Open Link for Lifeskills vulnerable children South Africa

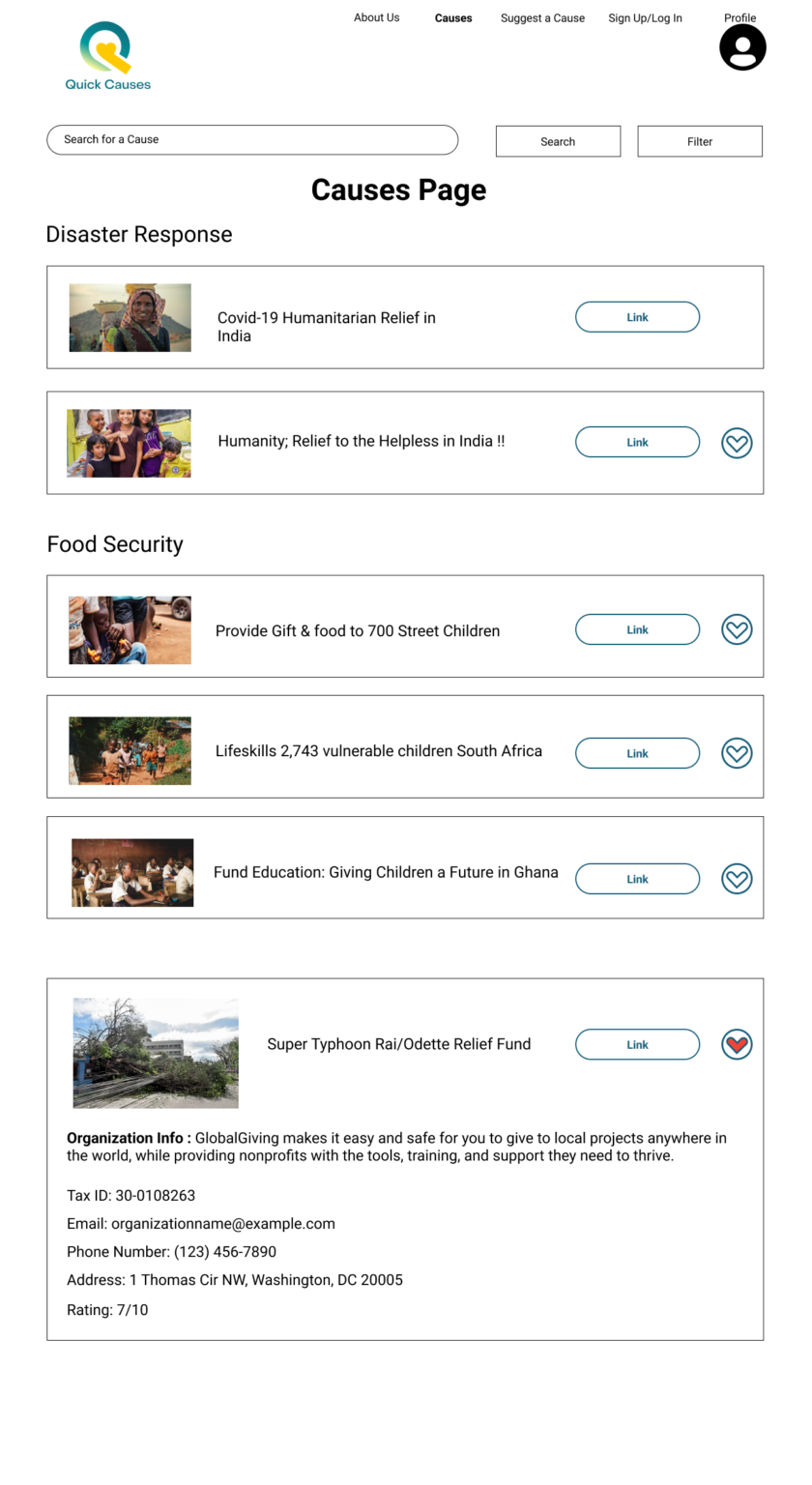pos(637,753)
